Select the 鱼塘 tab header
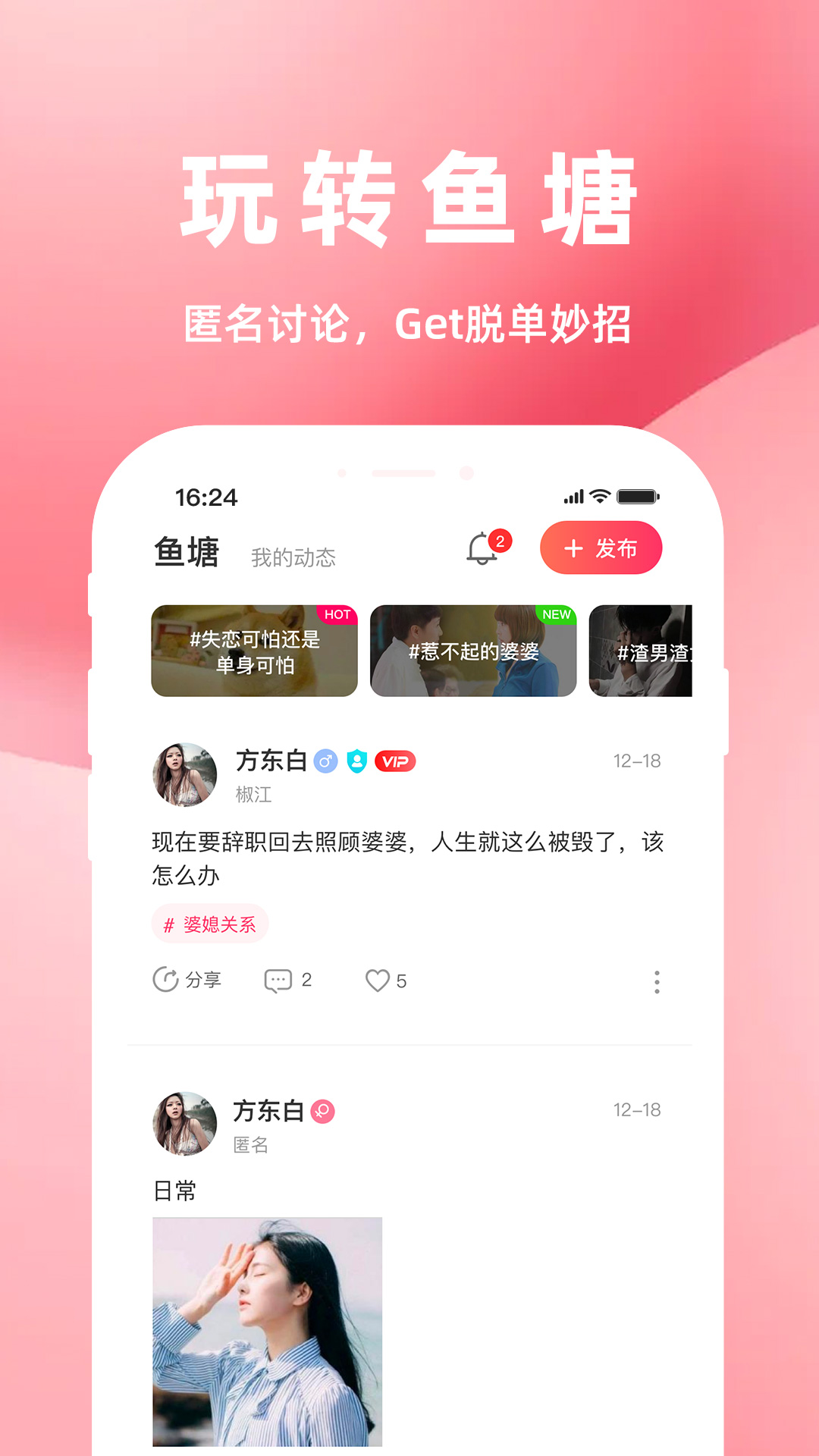The width and height of the screenshot is (819, 1456). (187, 554)
